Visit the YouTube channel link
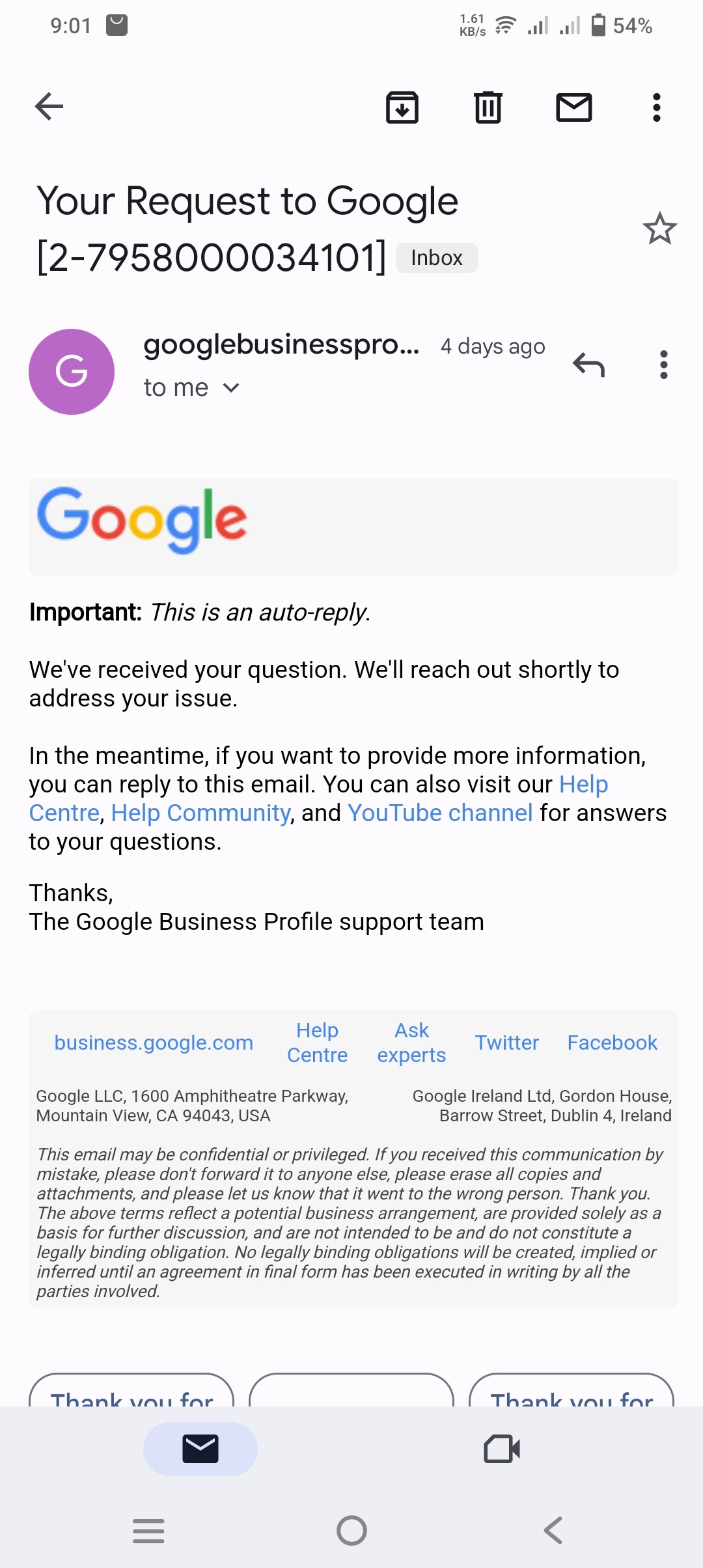703x1568 pixels. tap(439, 813)
